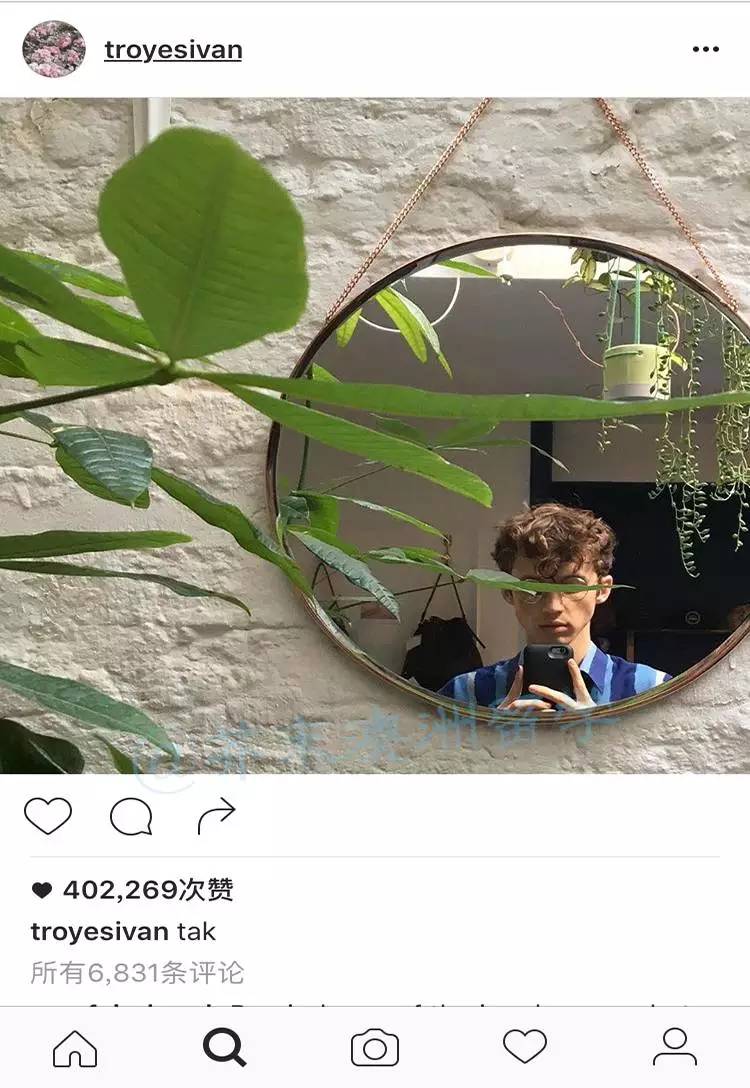Open the camera tab
750x1088 pixels.
click(375, 1048)
